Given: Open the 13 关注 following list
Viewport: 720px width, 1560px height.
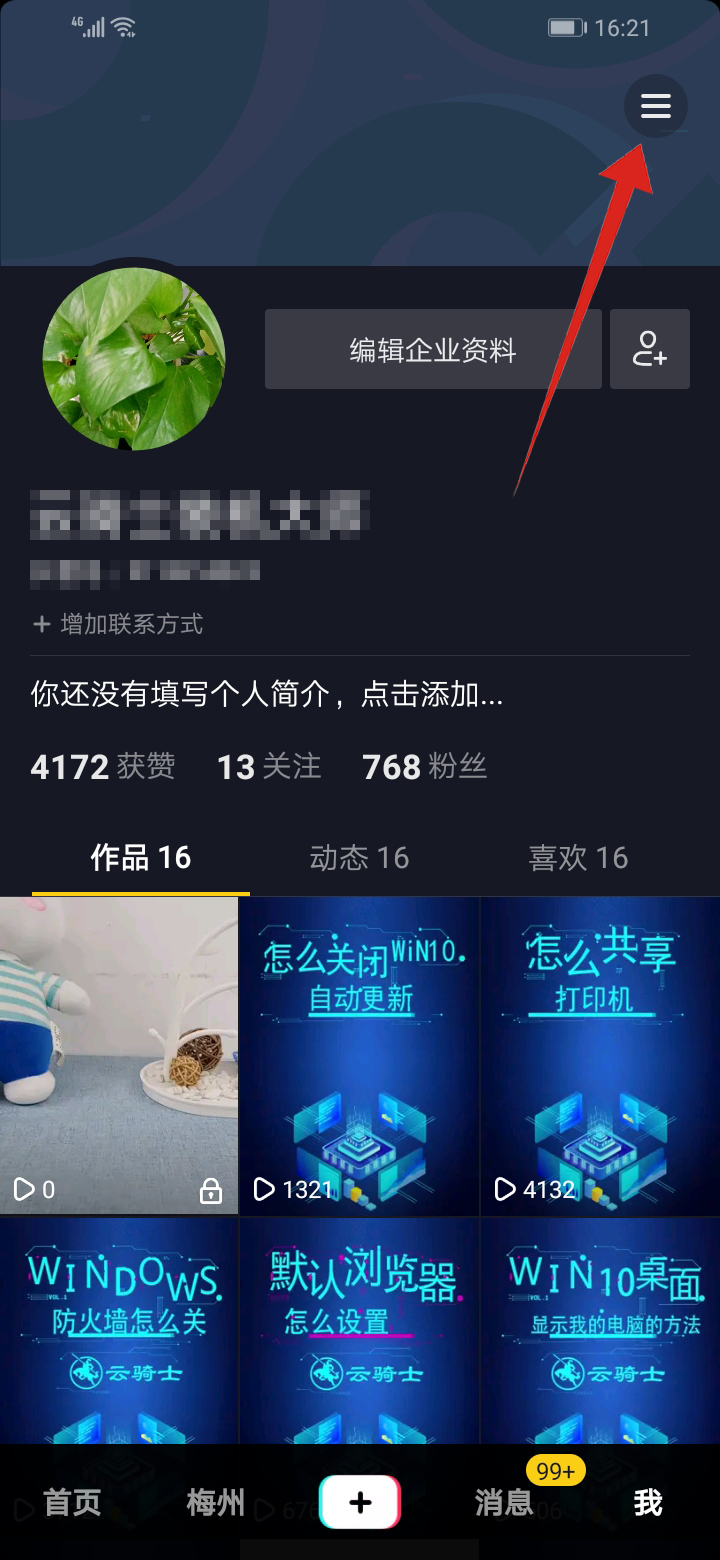Looking at the screenshot, I should [267, 766].
